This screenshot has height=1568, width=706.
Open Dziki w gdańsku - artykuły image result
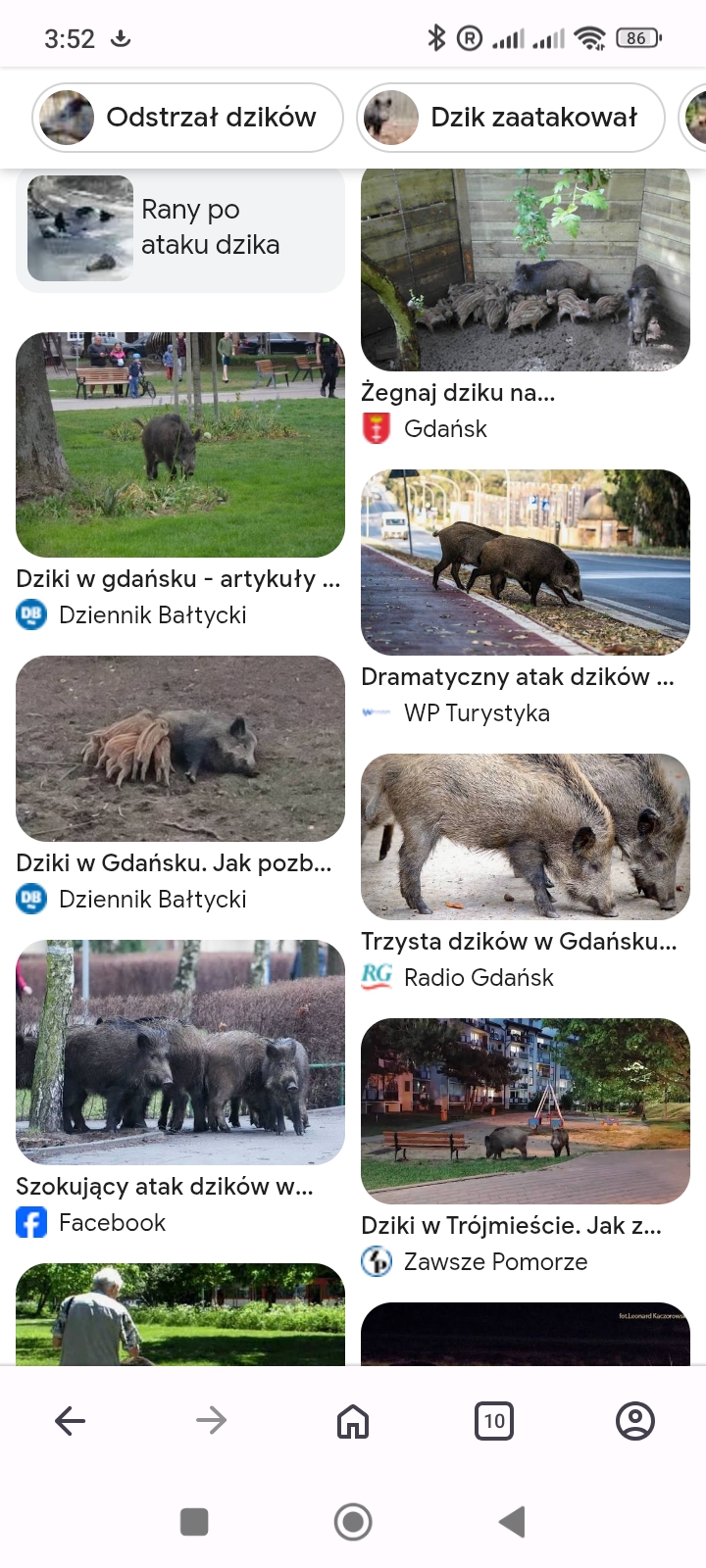pyautogui.click(x=180, y=445)
